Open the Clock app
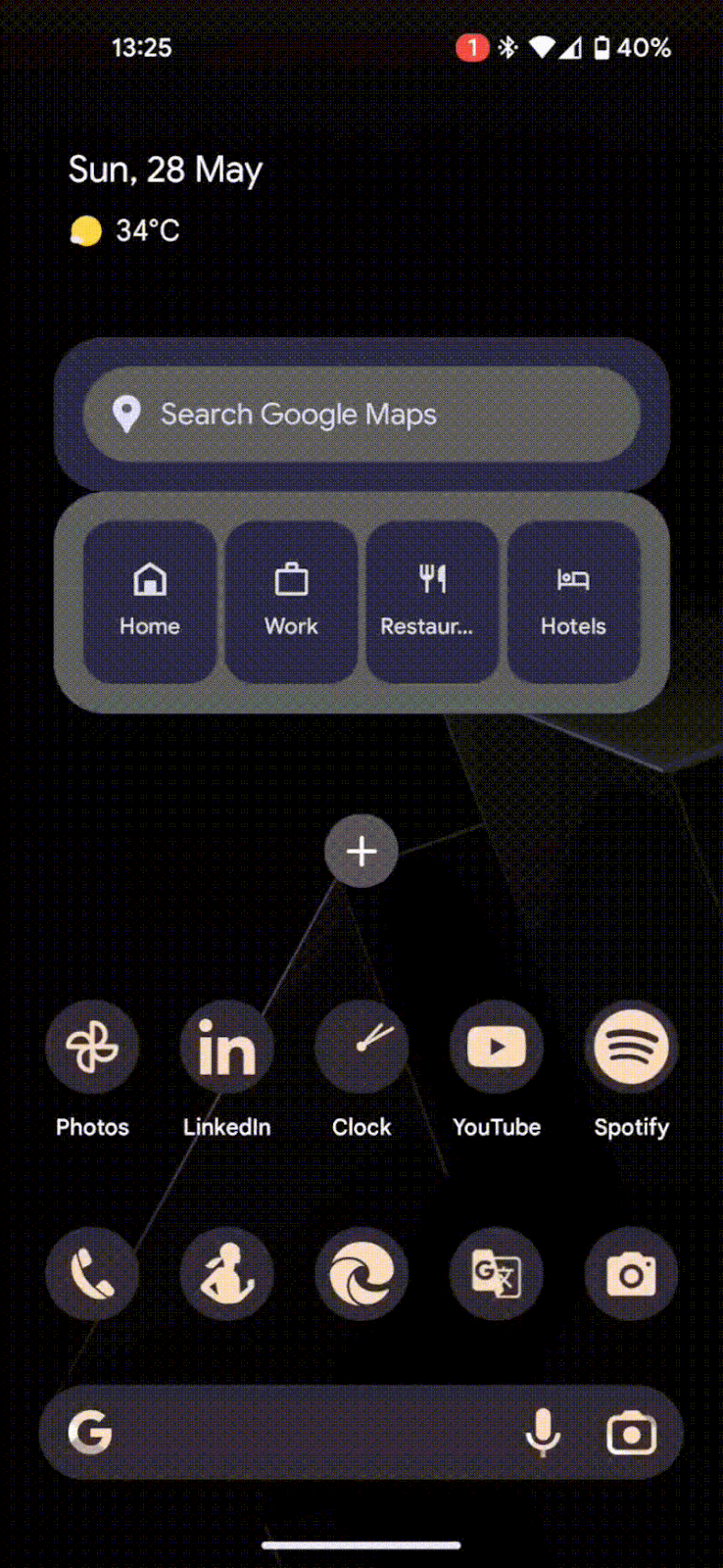This screenshot has height=1568, width=723. point(361,1048)
